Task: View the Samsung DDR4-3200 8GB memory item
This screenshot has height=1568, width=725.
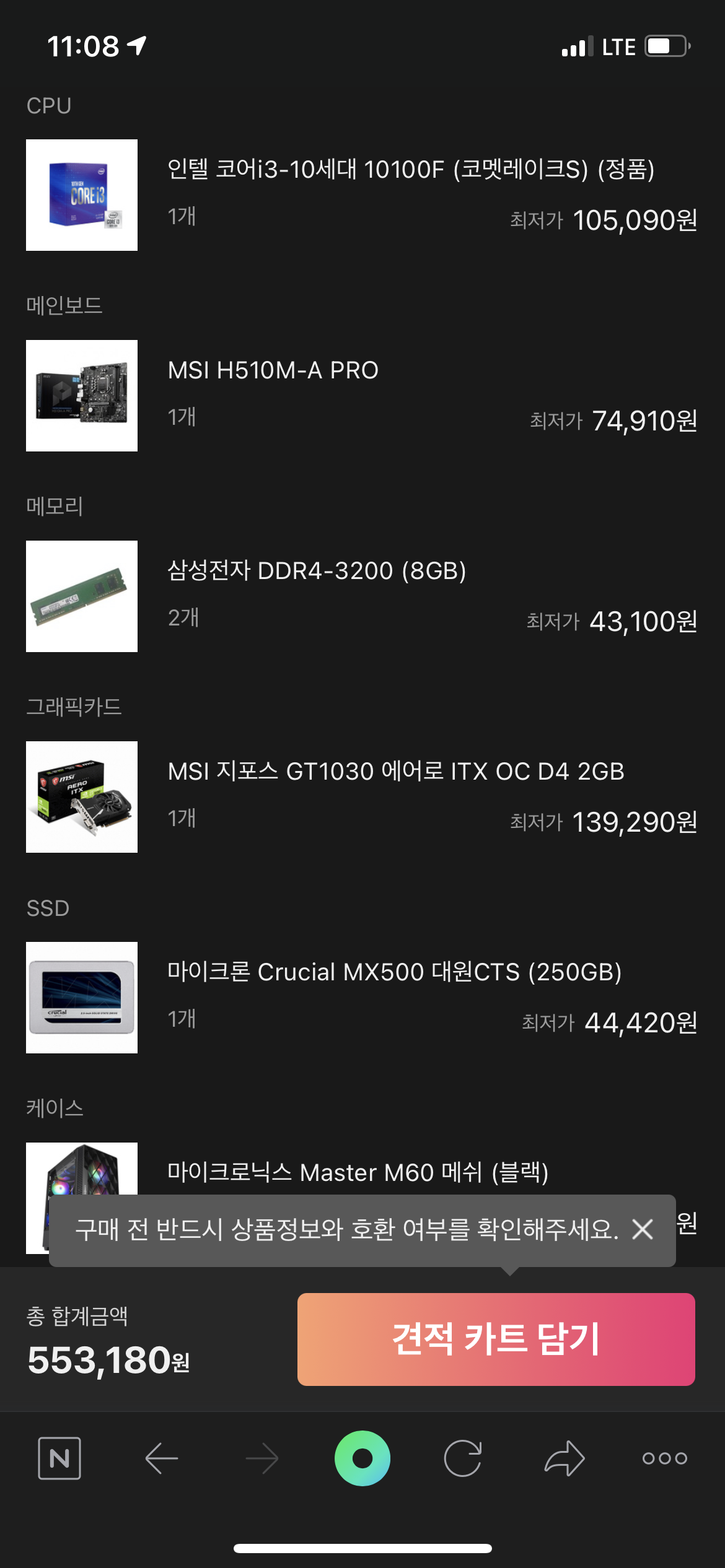Action: [x=316, y=571]
